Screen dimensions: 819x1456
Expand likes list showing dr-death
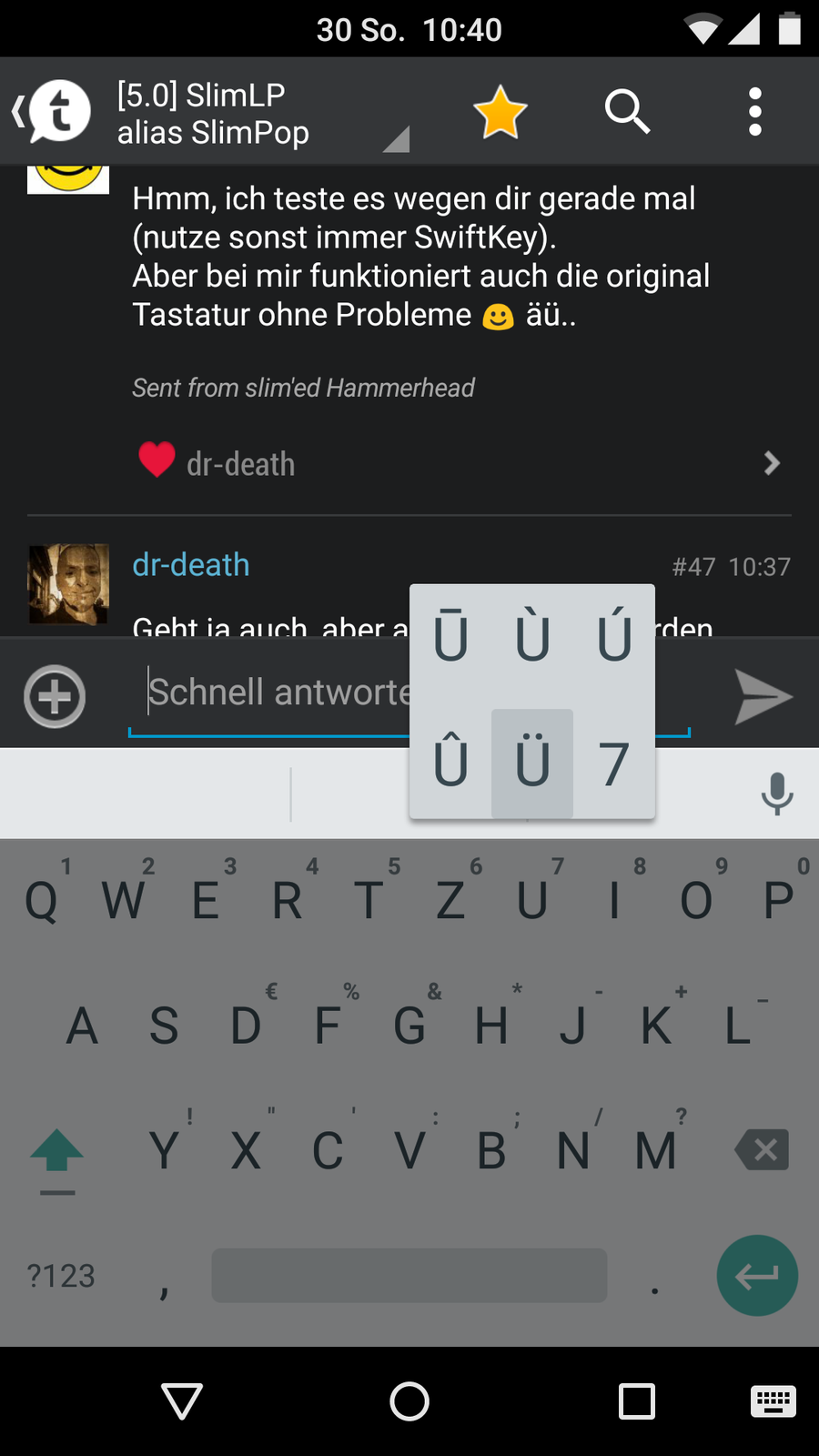coord(772,463)
